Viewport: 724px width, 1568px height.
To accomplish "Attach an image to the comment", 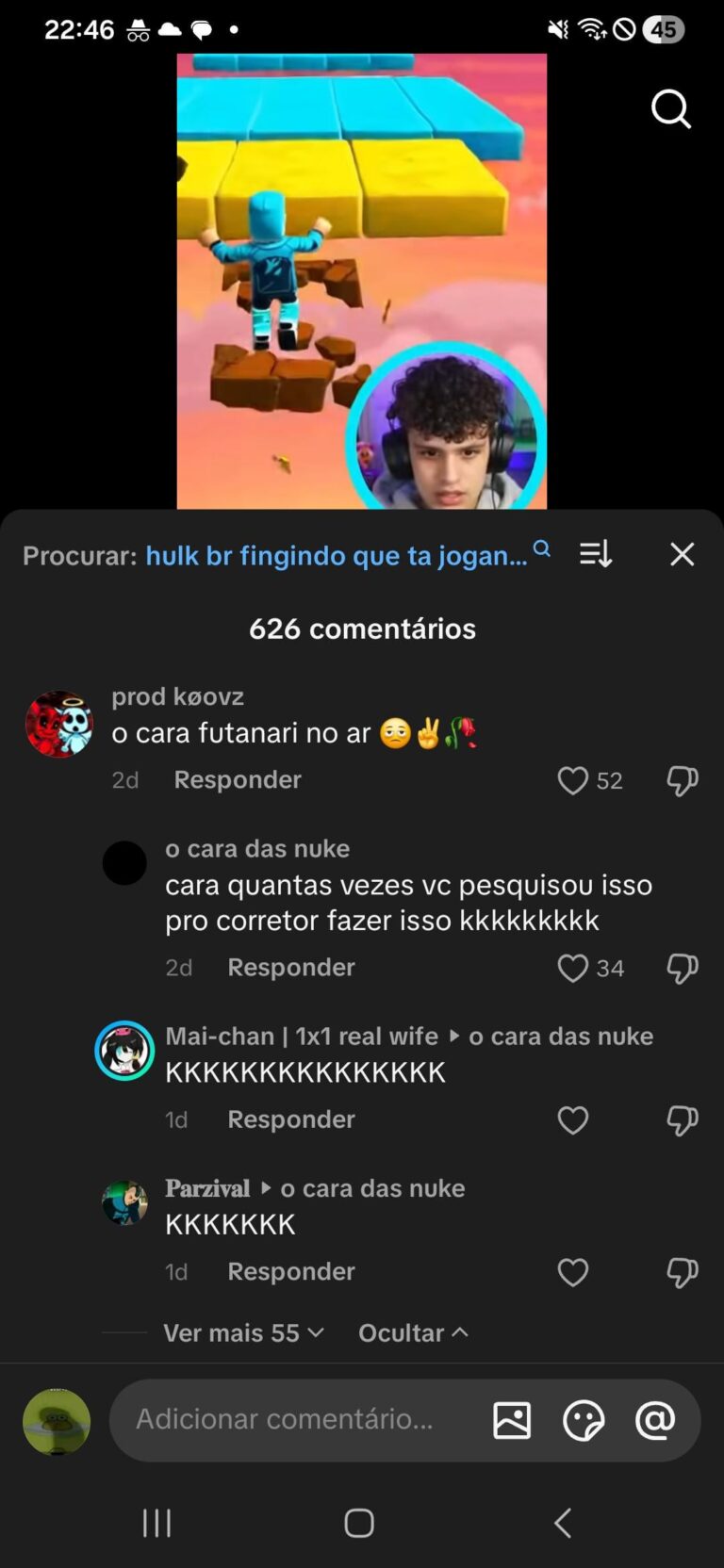I will coord(512,1420).
